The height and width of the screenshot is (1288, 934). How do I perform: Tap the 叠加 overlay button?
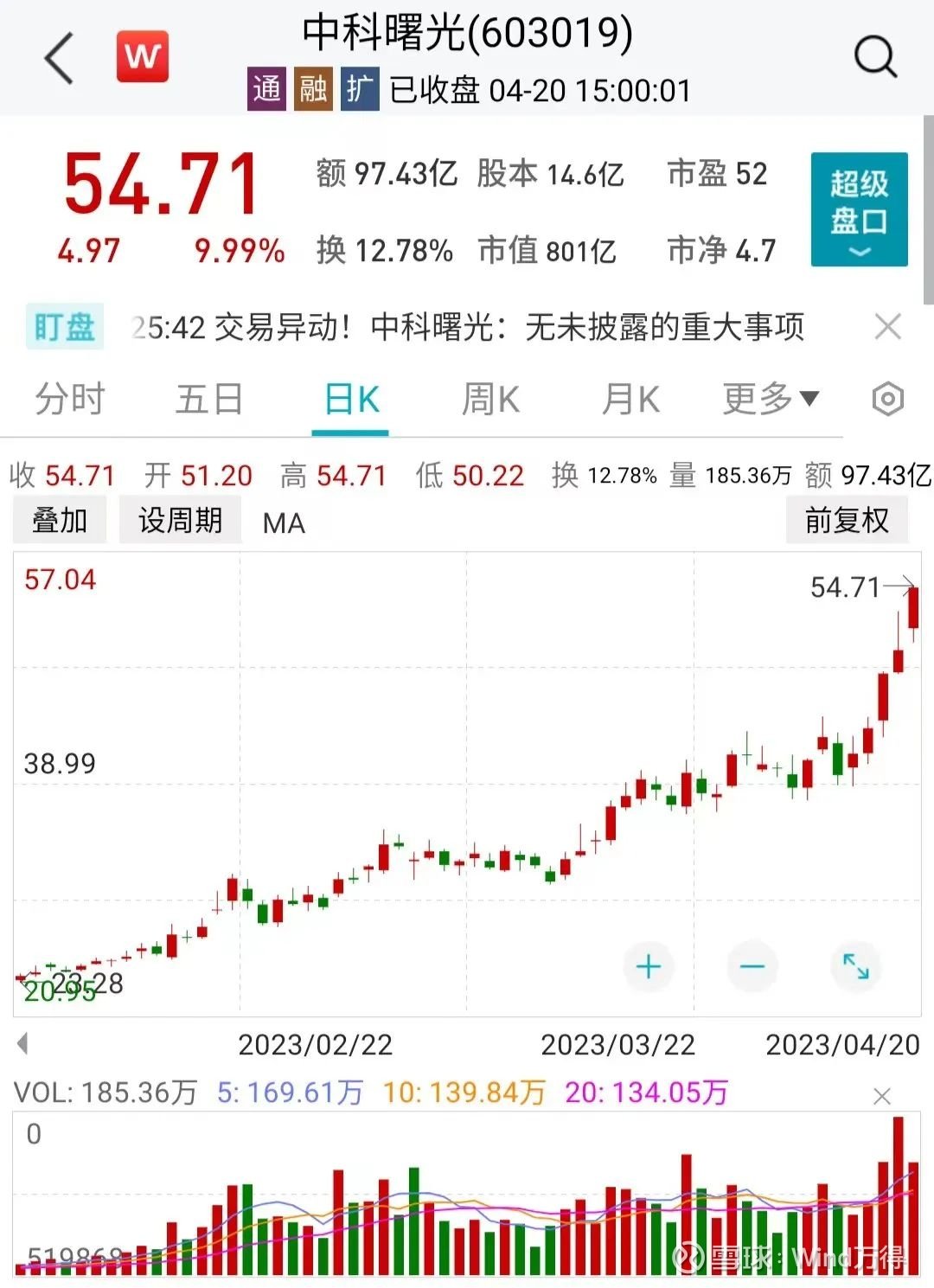click(x=60, y=521)
